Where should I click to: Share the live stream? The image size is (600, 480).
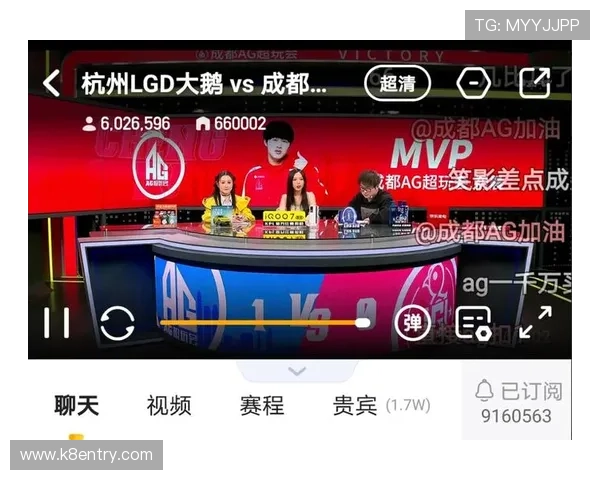coord(536,83)
